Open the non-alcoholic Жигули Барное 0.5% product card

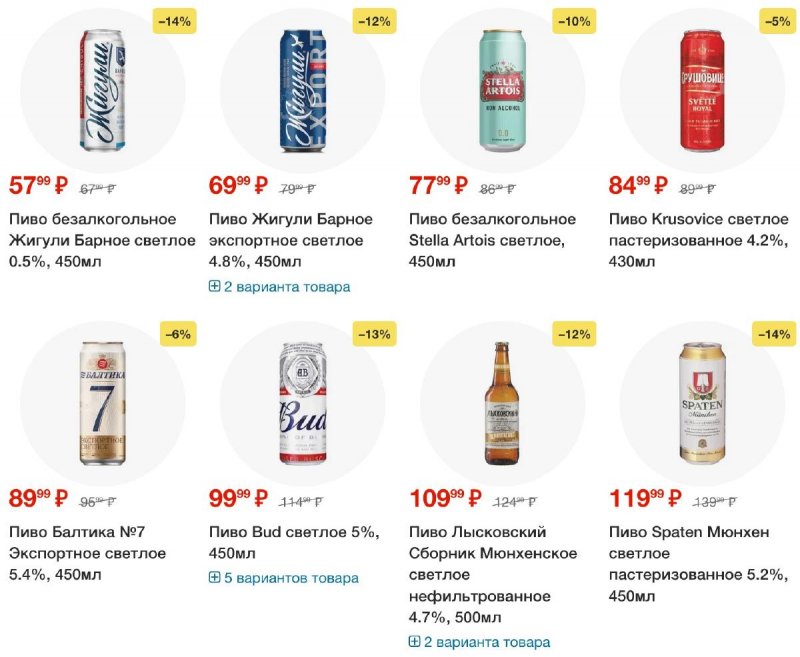click(102, 240)
